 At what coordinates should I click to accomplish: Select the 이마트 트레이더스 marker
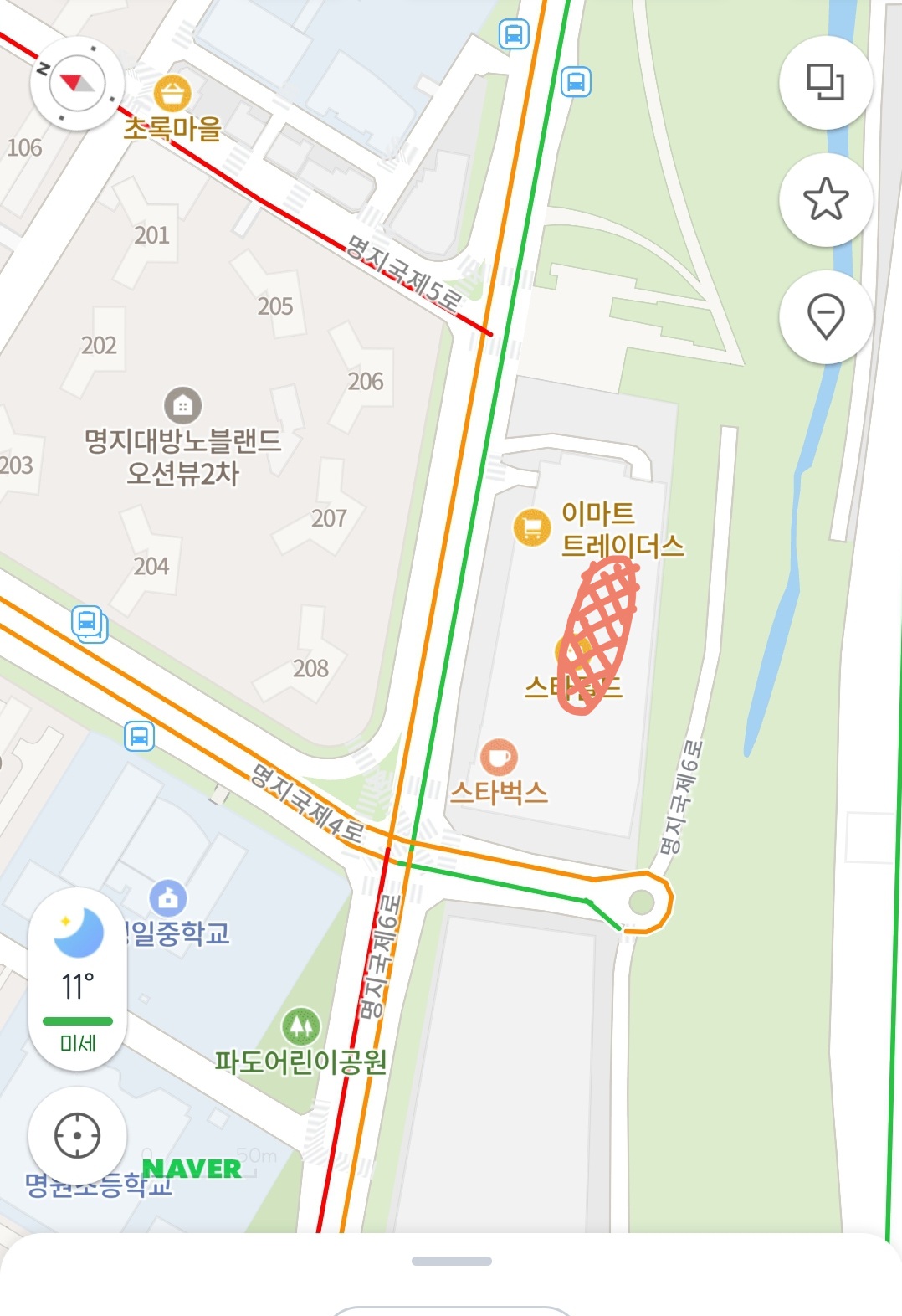pos(532,527)
